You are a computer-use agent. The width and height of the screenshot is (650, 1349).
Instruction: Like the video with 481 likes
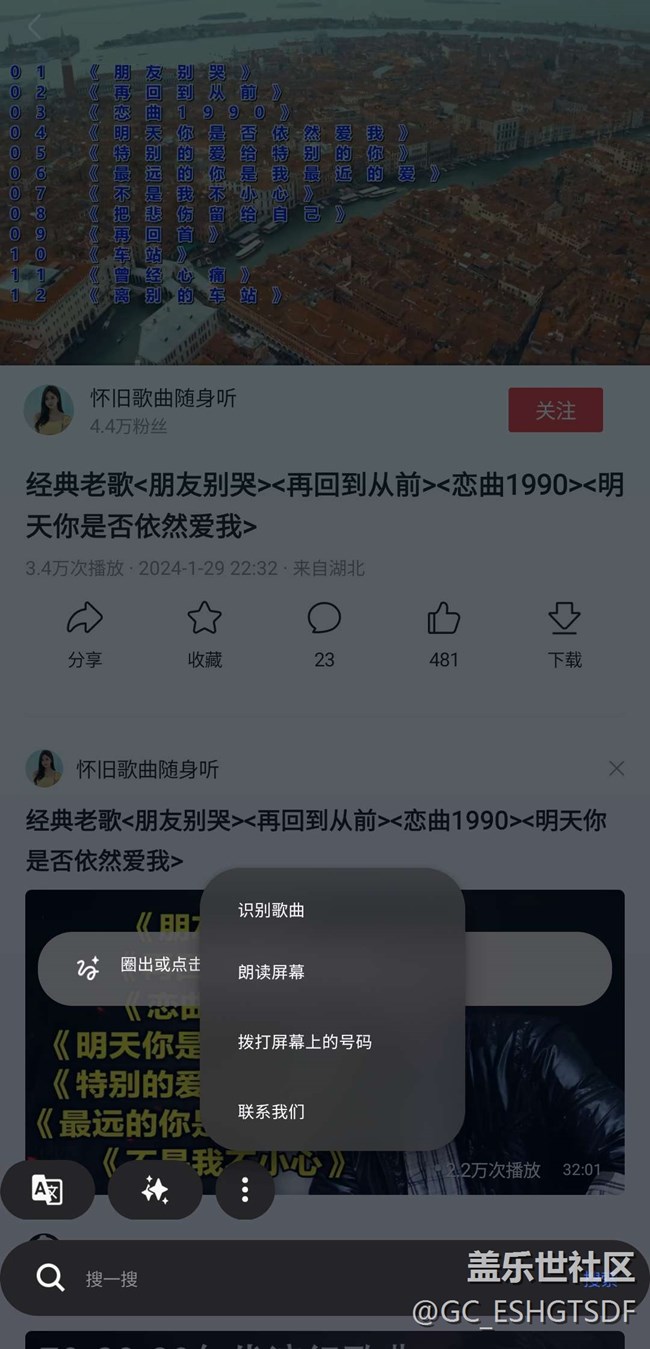(444, 634)
